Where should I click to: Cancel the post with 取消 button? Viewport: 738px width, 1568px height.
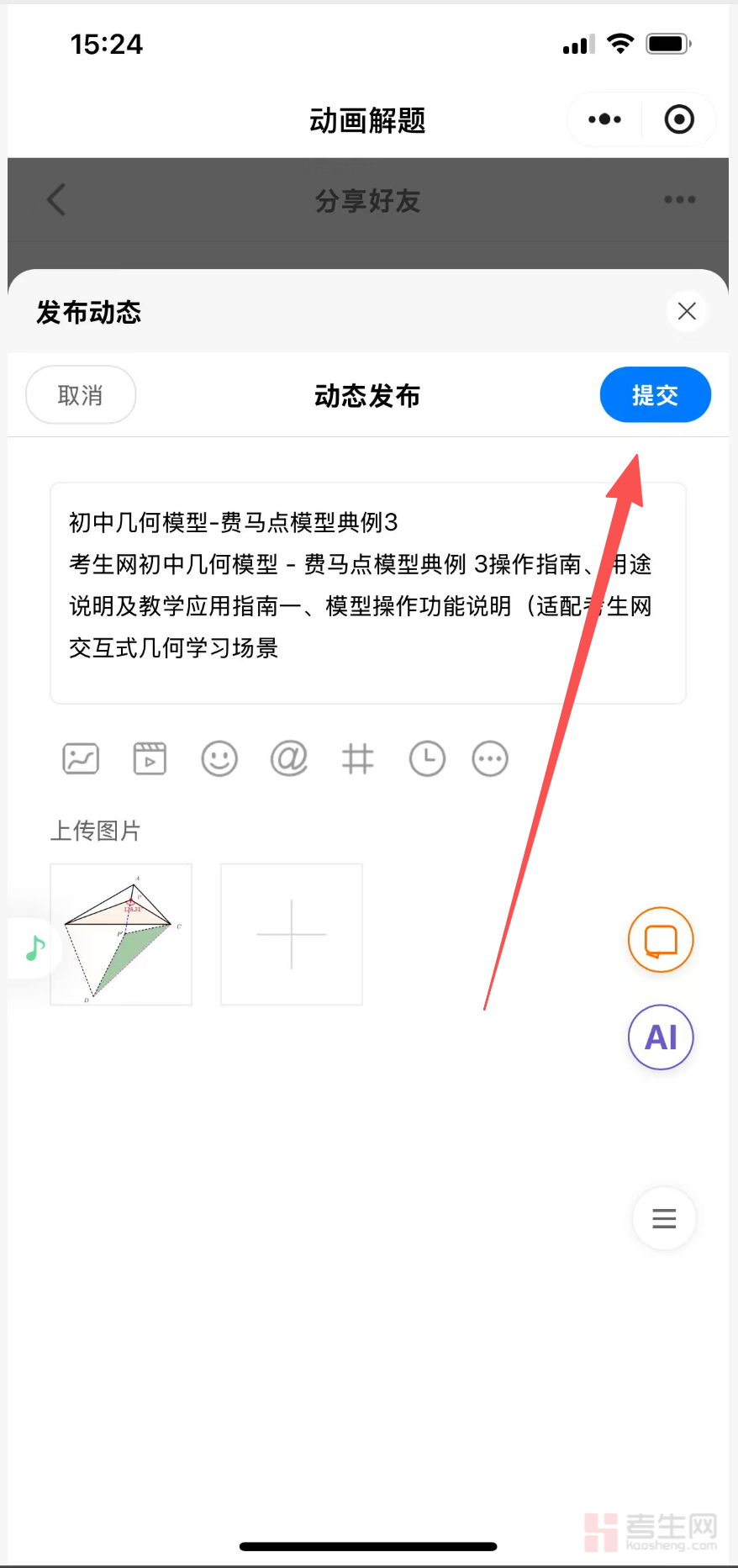point(81,394)
